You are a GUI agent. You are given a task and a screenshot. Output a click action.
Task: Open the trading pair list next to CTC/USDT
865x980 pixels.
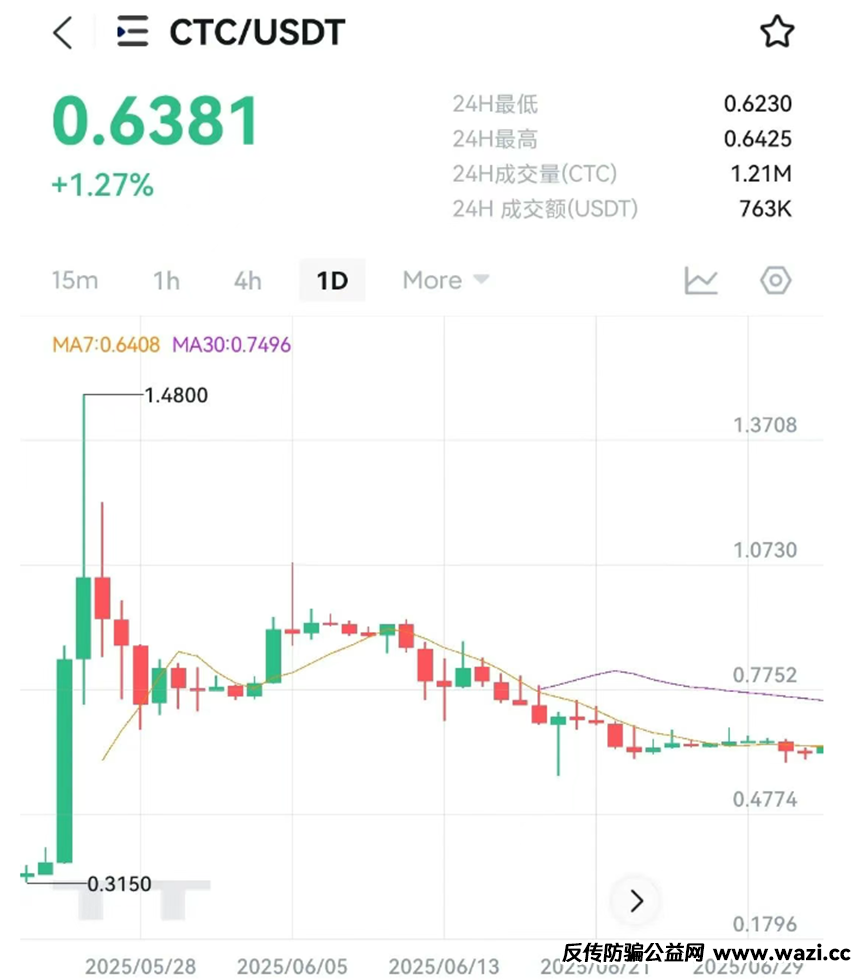(x=132, y=33)
